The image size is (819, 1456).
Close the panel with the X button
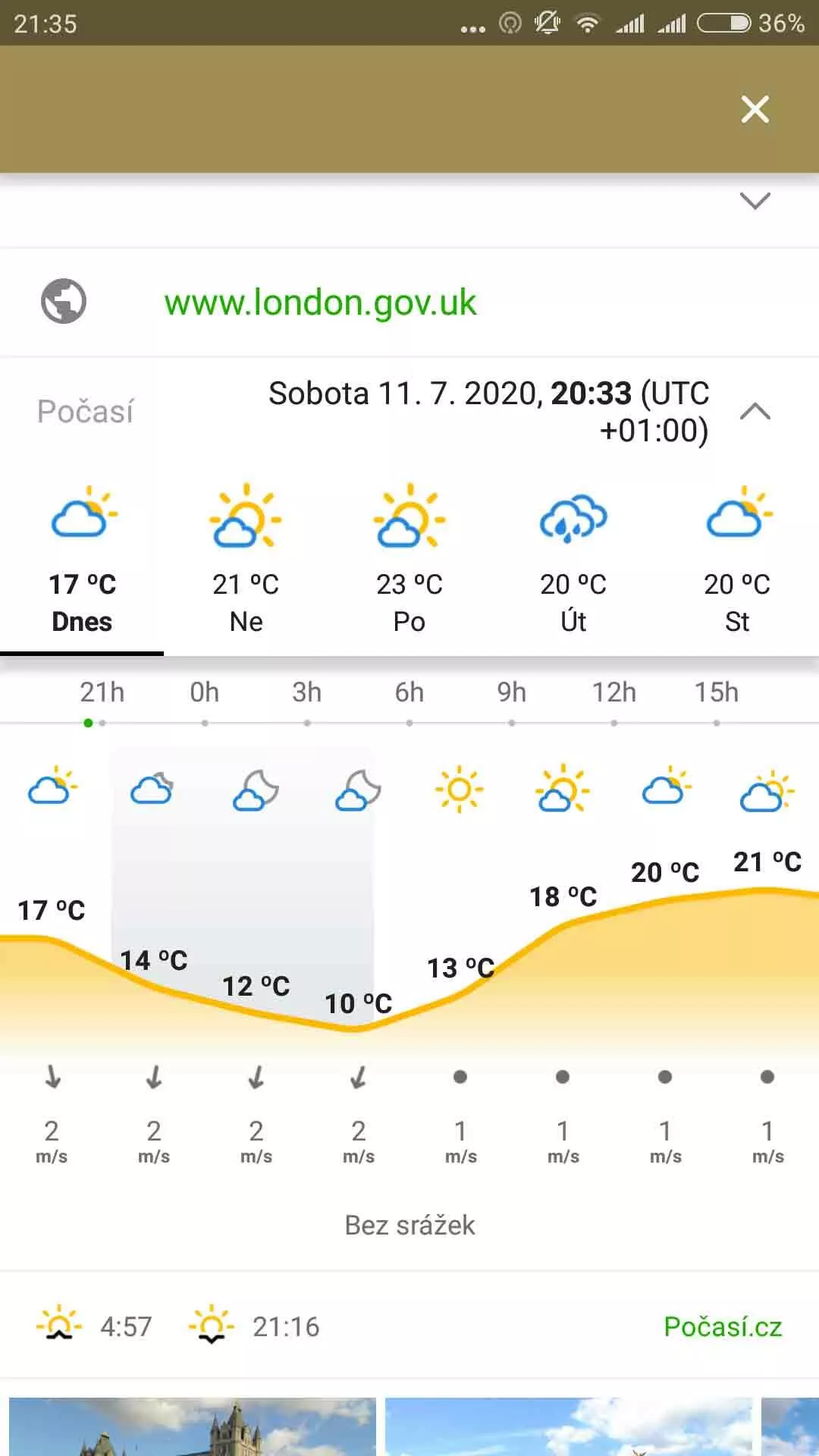point(755,109)
